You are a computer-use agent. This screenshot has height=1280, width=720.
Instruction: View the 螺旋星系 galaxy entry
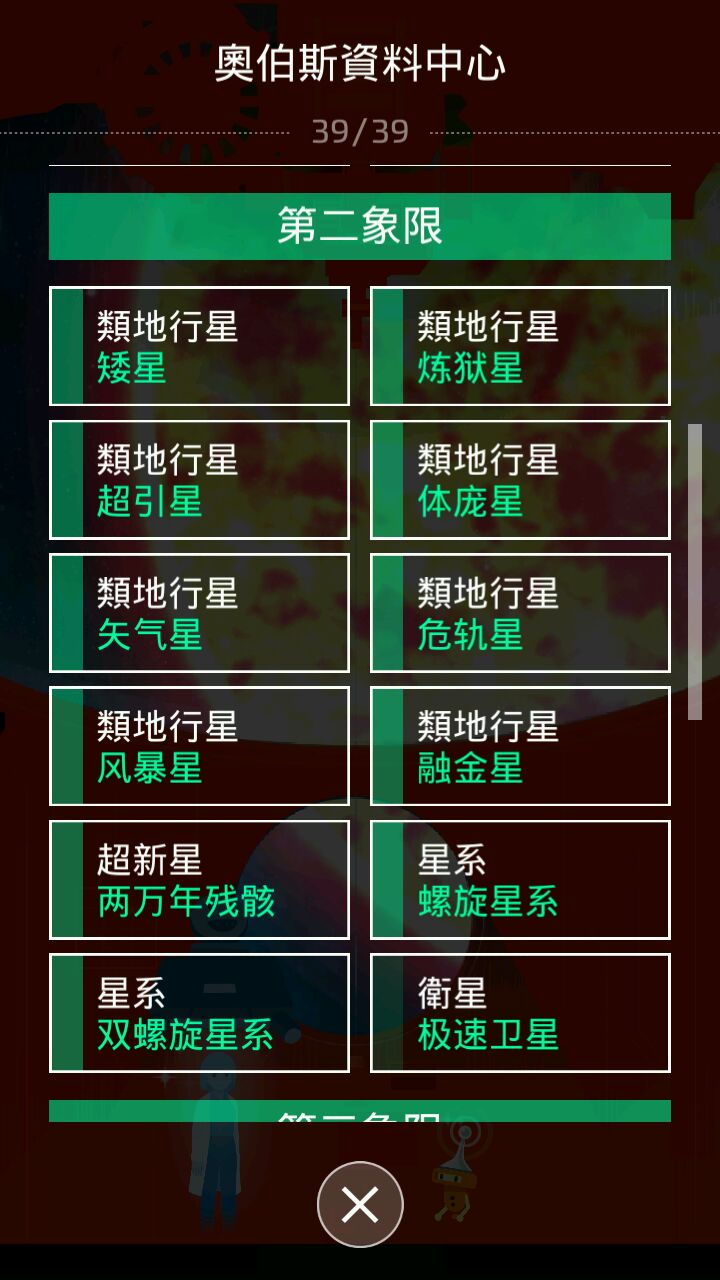(520, 880)
